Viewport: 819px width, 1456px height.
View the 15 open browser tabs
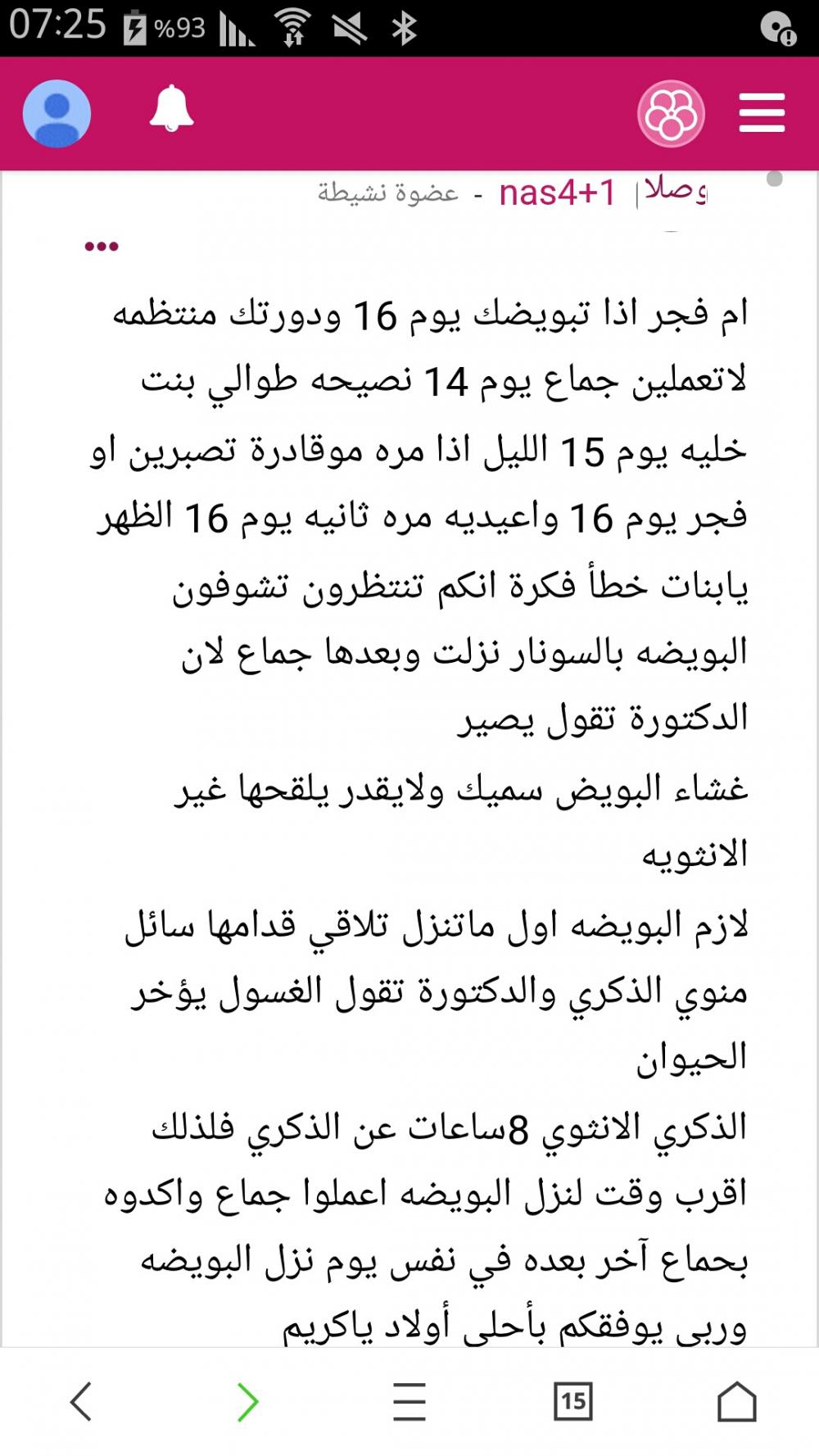click(573, 1401)
